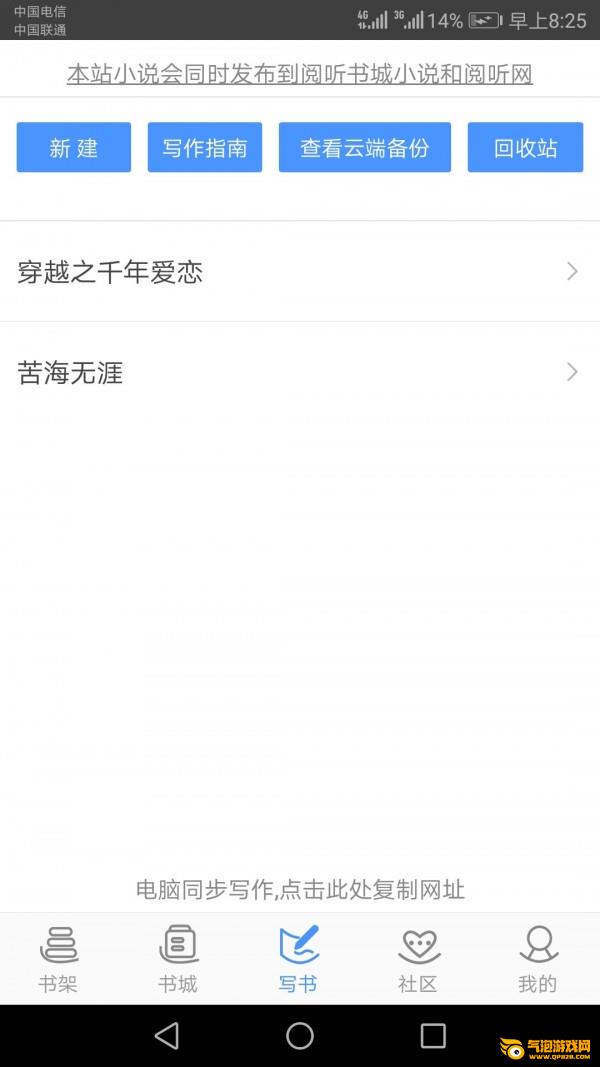Create a new book with 新建
600x1067 pixels.
tap(74, 148)
